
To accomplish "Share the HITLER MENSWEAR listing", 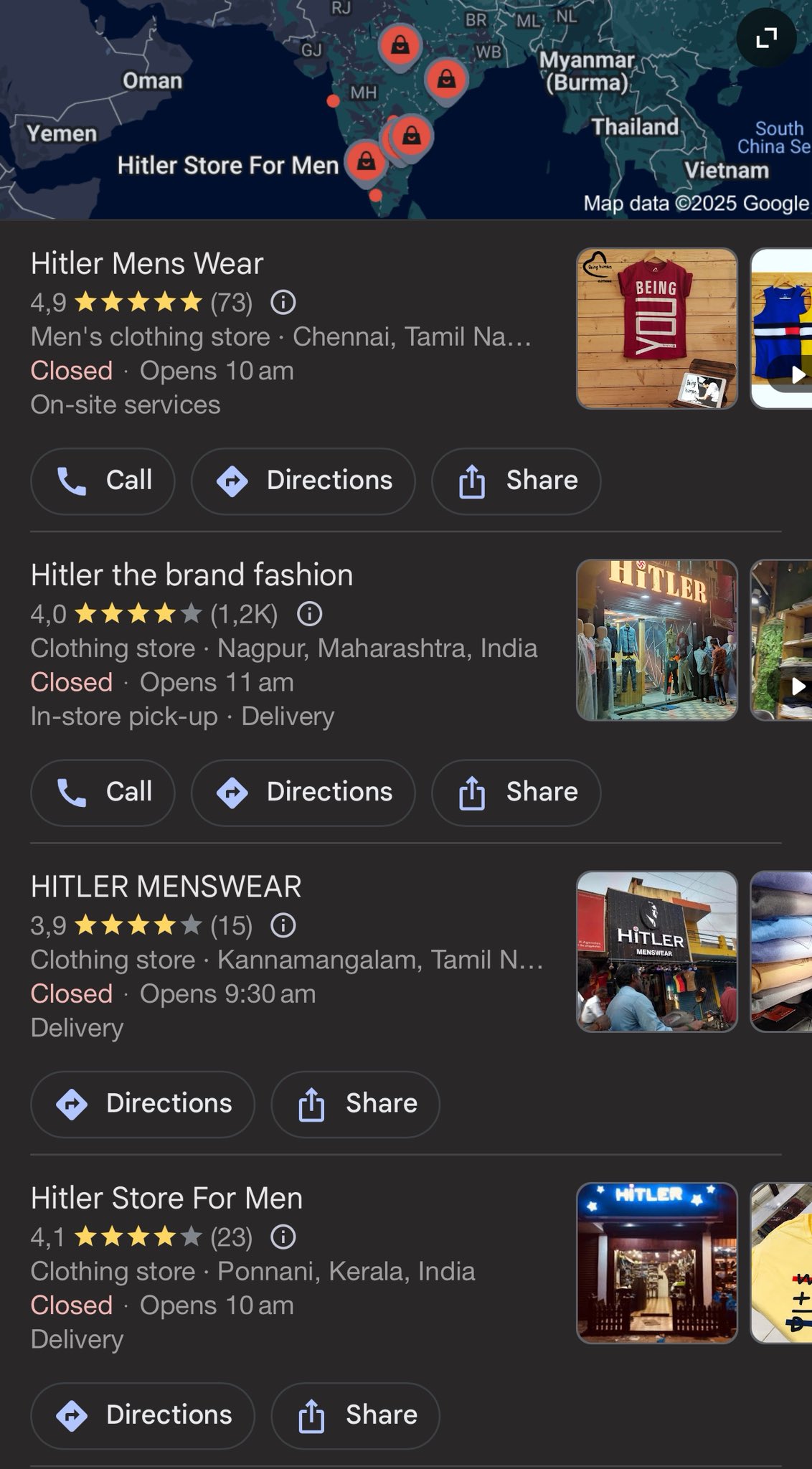I will click(355, 1103).
